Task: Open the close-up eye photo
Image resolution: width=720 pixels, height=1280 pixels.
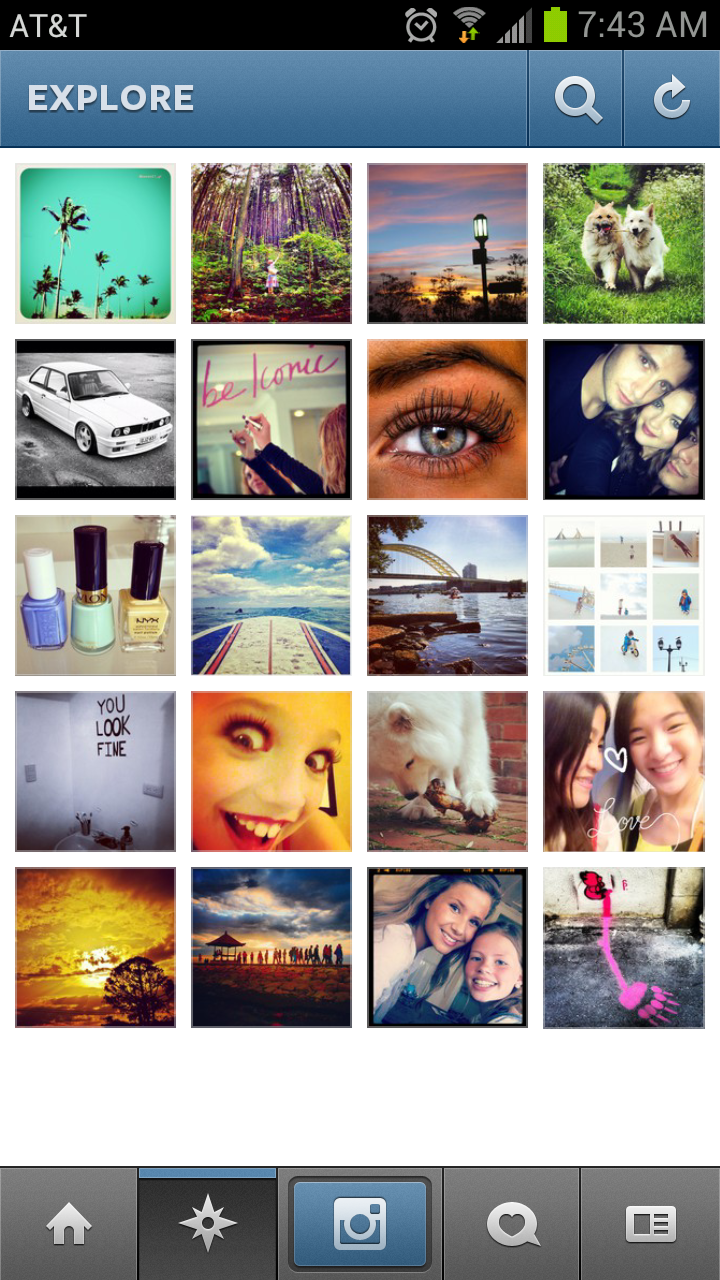Action: [448, 420]
